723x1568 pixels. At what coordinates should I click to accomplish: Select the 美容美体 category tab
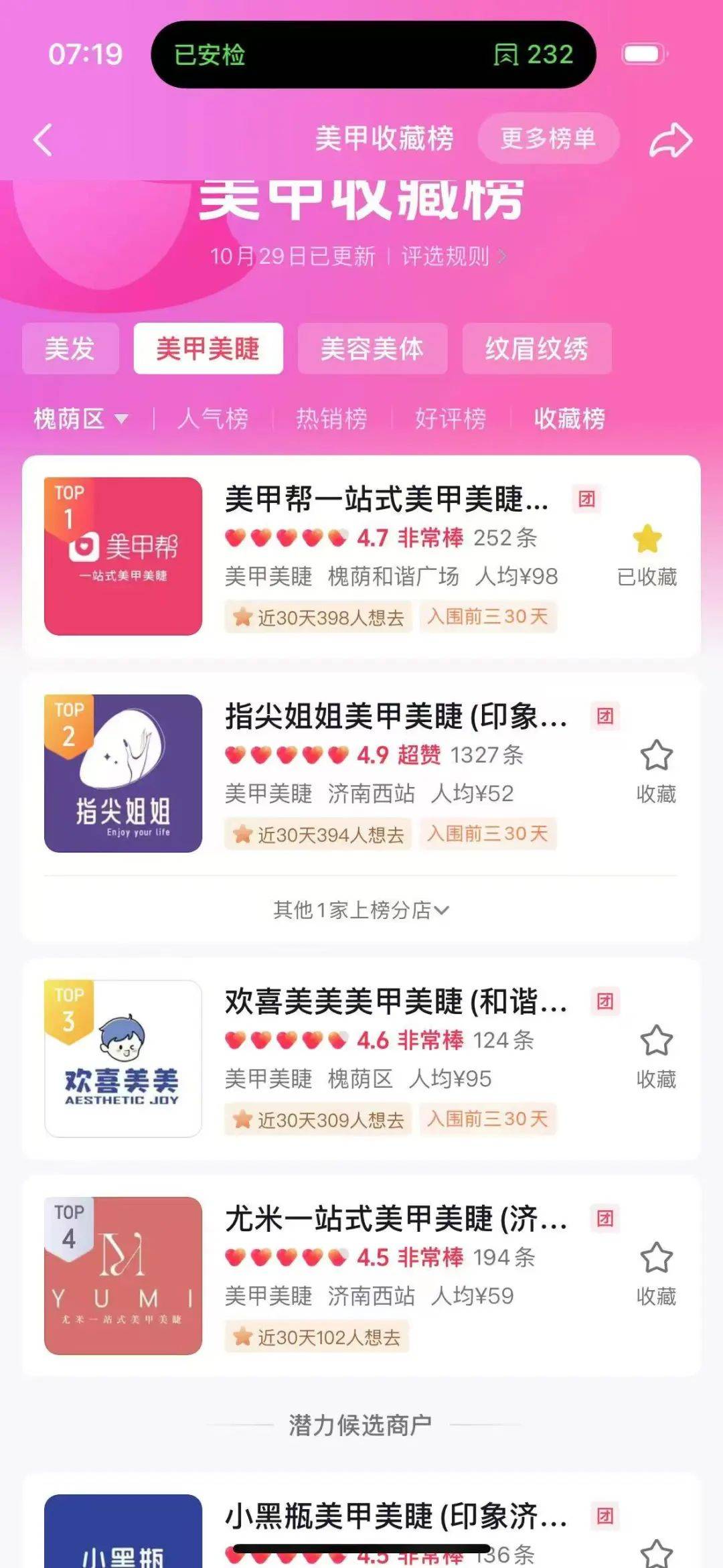pyautogui.click(x=372, y=348)
